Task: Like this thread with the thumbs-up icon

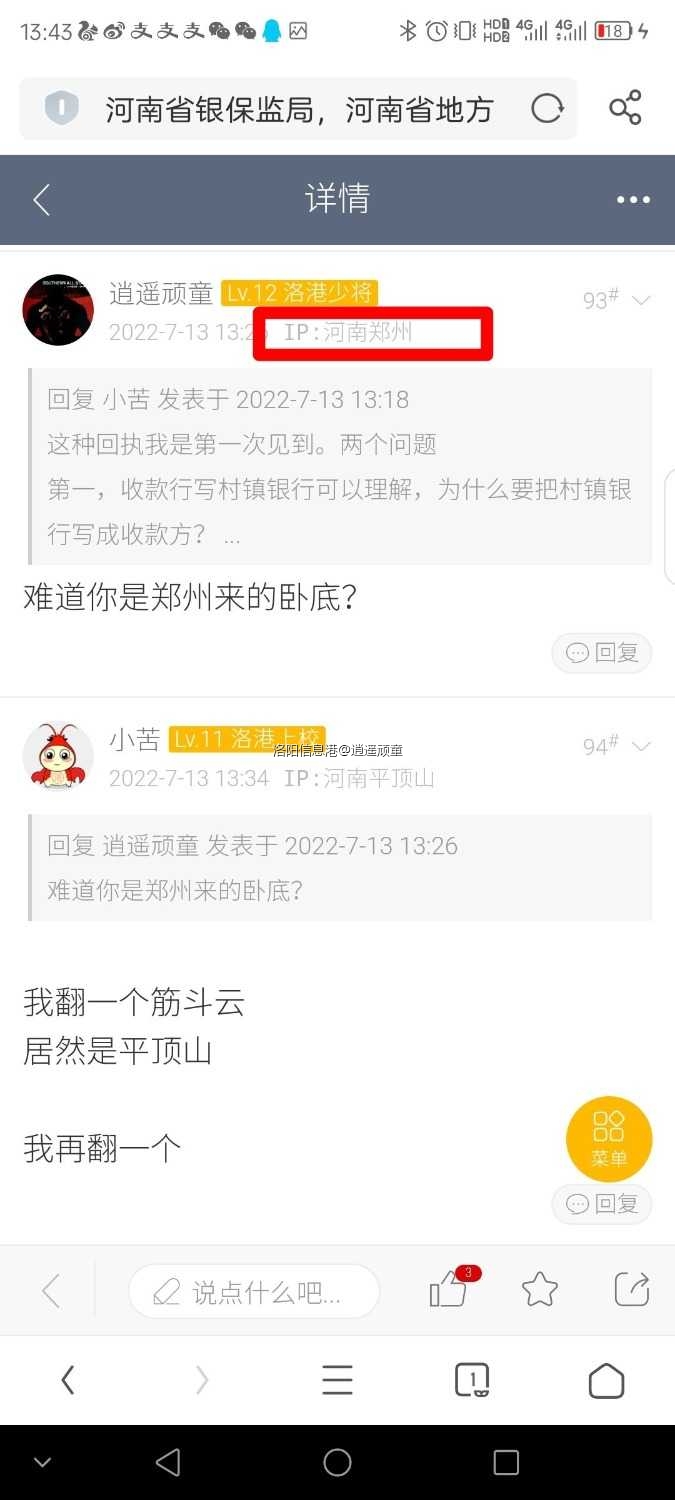Action: click(449, 1291)
